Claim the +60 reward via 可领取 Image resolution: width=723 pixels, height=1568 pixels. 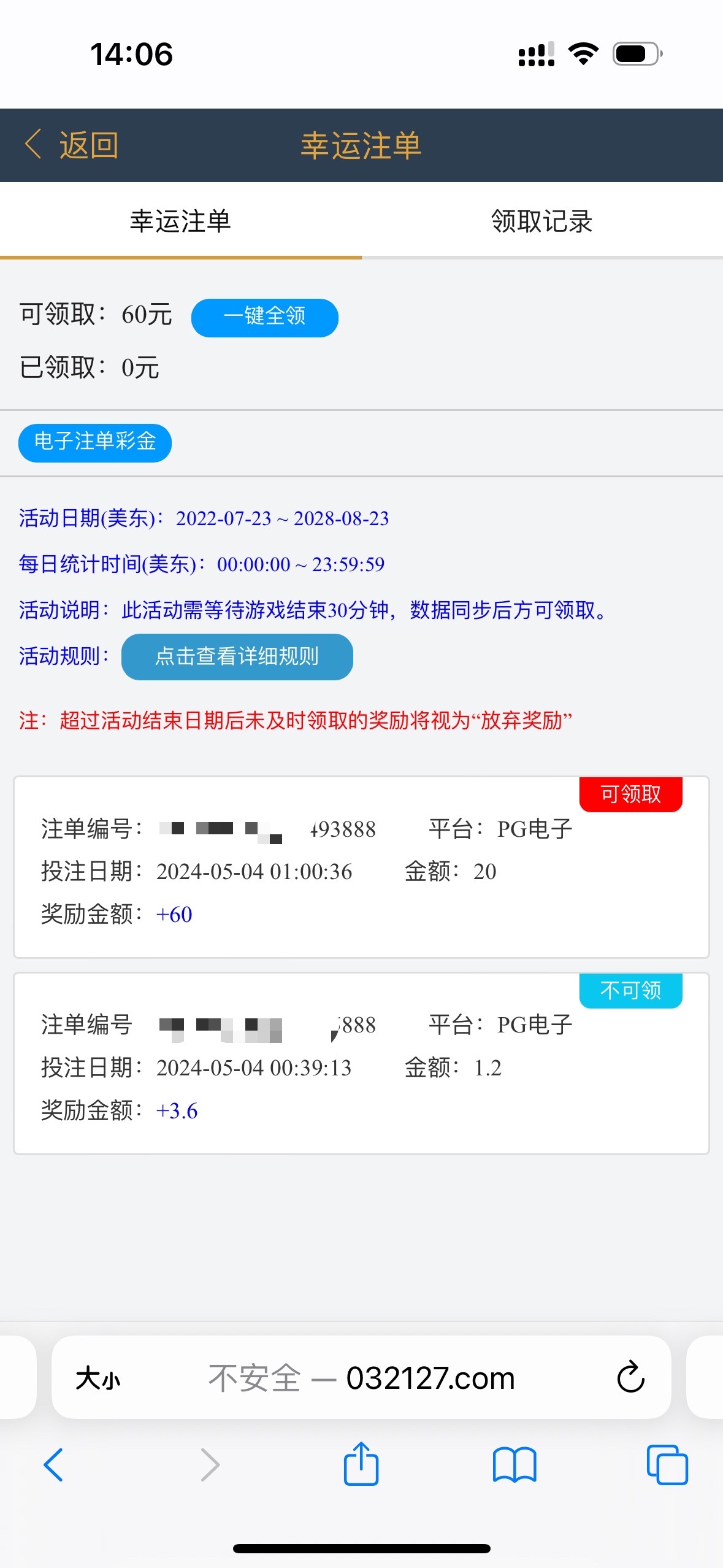coord(630,794)
